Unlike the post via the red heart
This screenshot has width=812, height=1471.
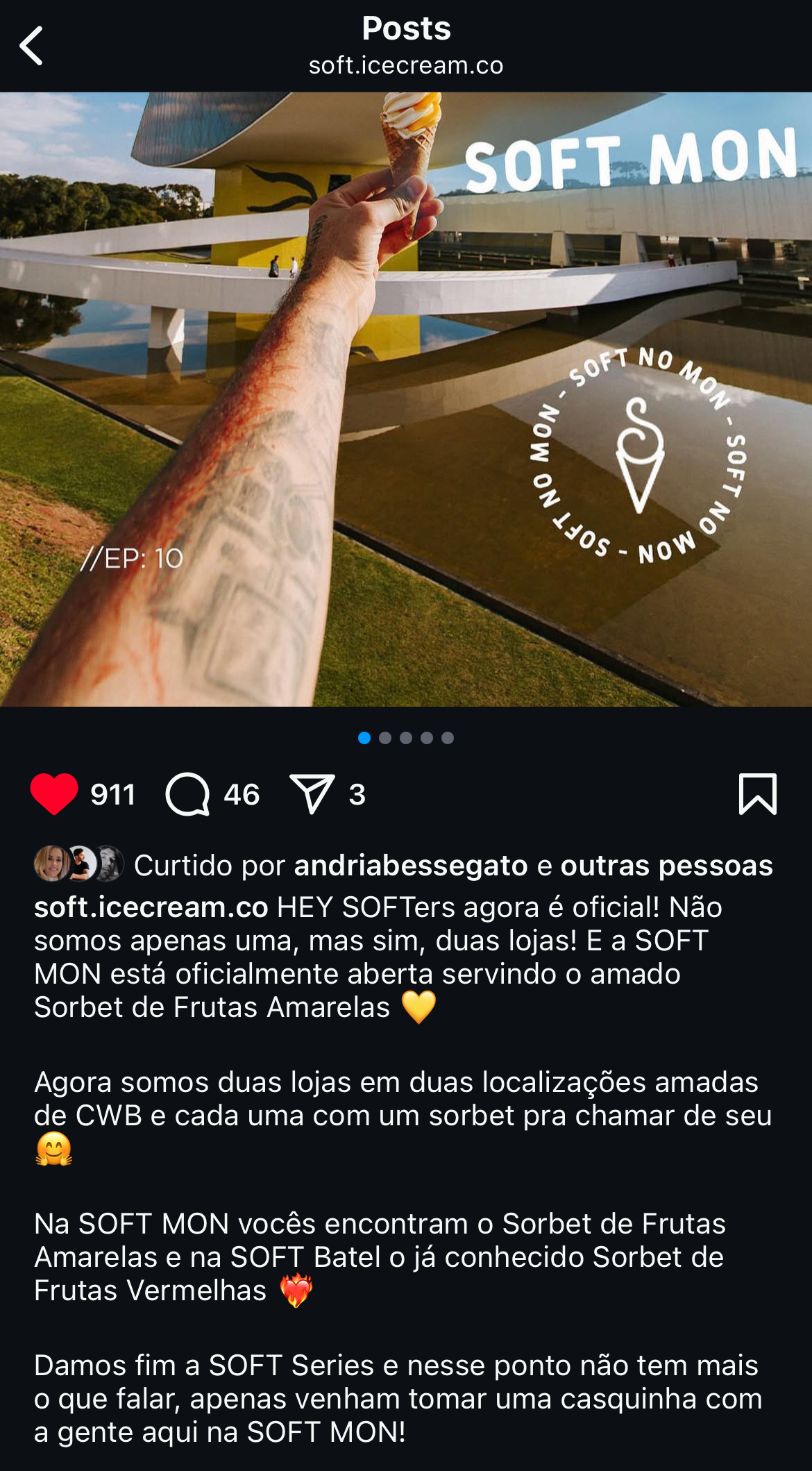(54, 793)
